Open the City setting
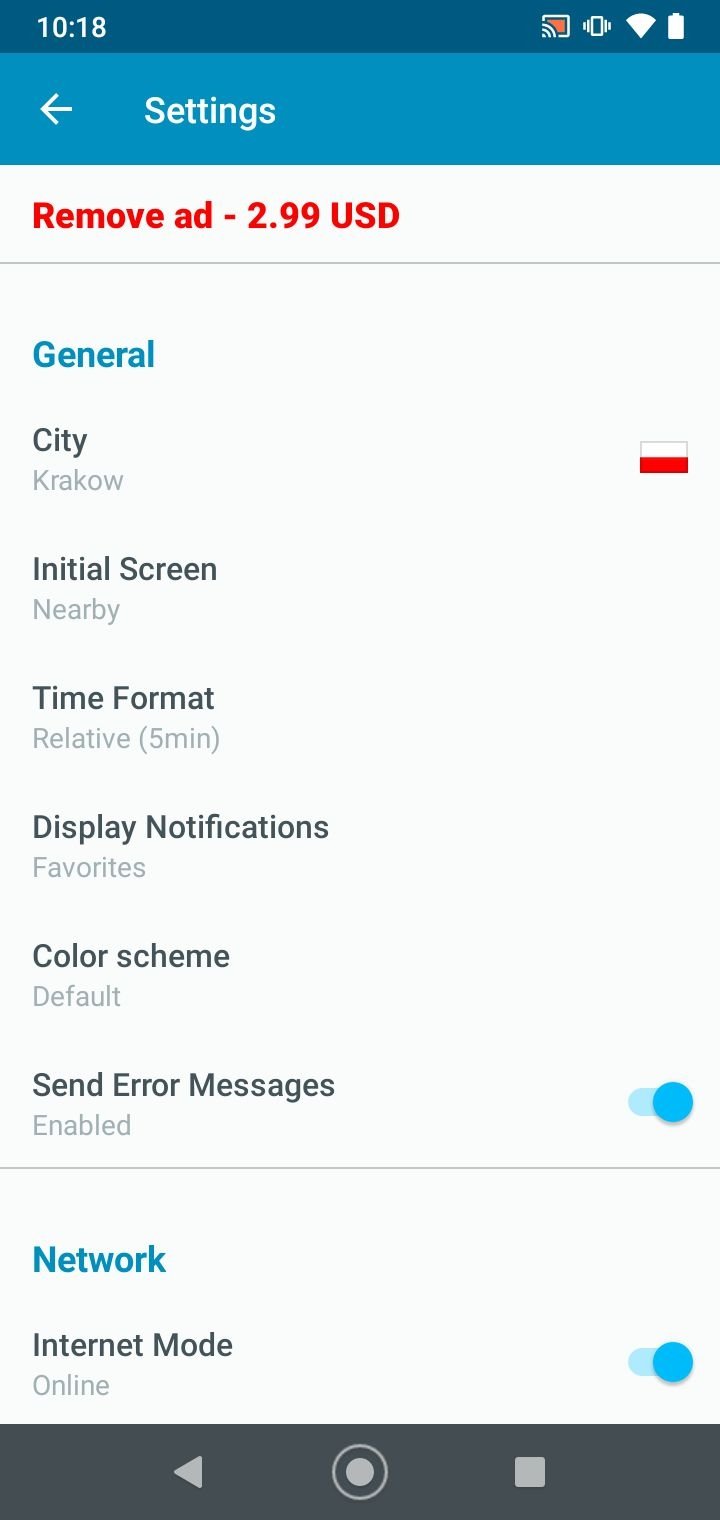 pyautogui.click(x=360, y=459)
